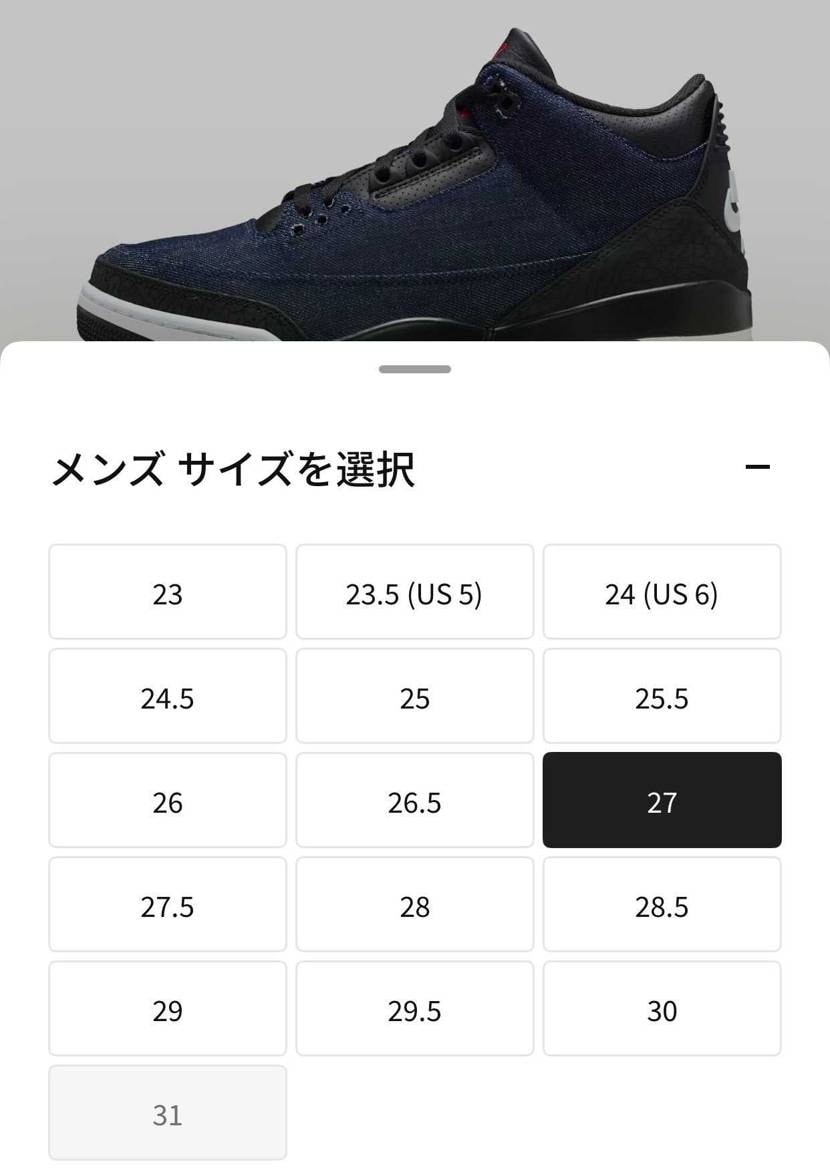Select size 24.5

click(167, 696)
